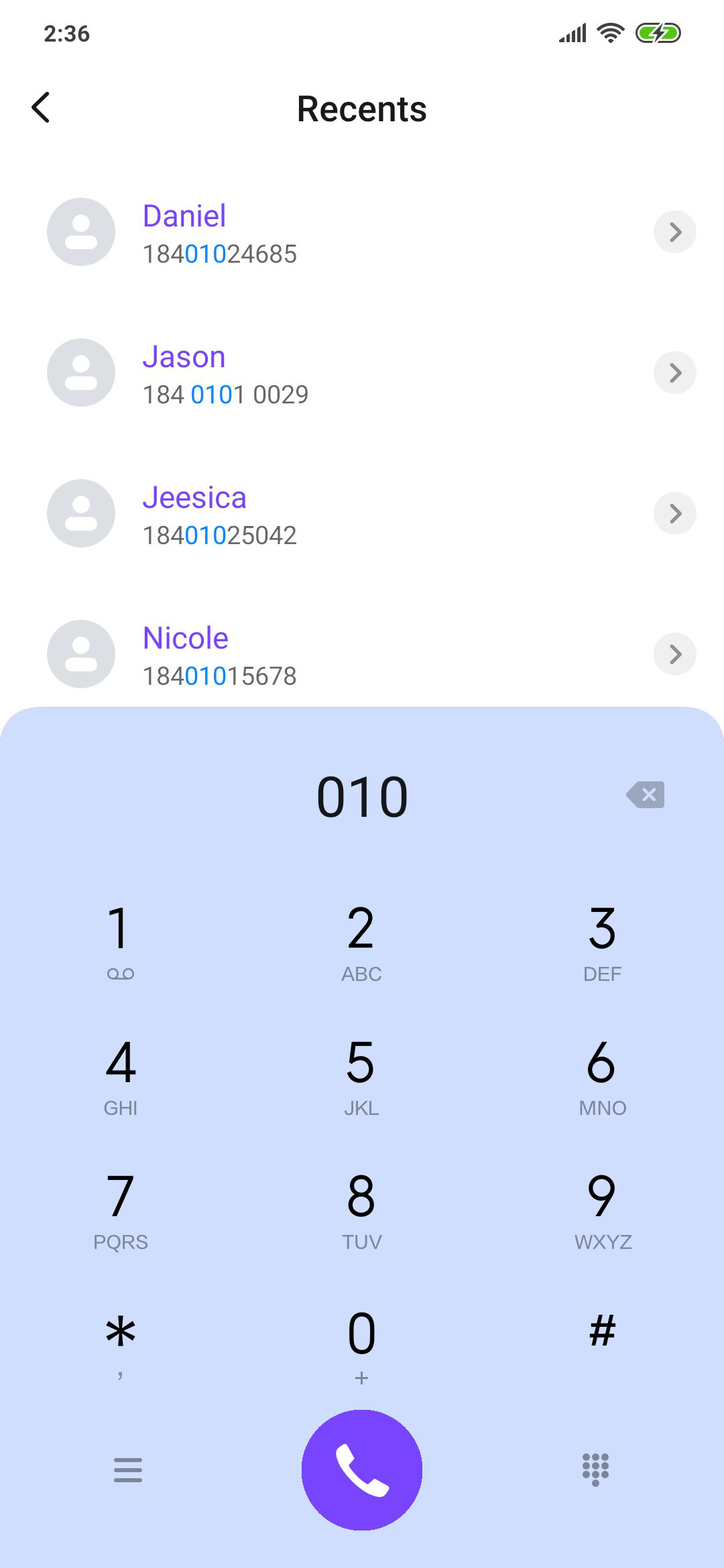724x1568 pixels.
Task: Dial digit 1 on the keypad
Action: pos(121,941)
